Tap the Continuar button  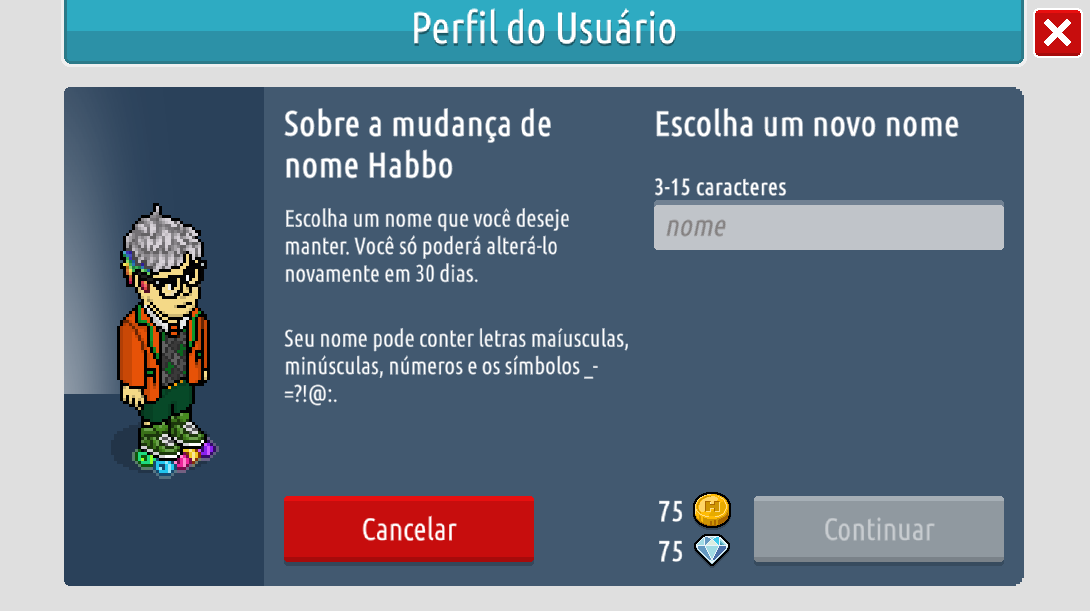(x=878, y=529)
